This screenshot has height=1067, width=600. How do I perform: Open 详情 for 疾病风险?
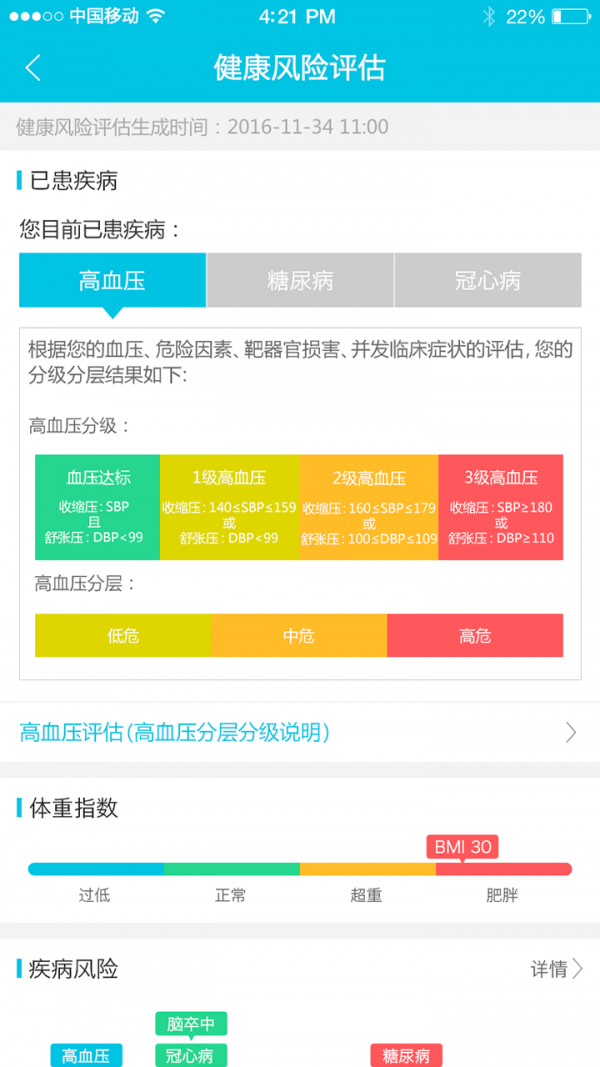(556, 969)
